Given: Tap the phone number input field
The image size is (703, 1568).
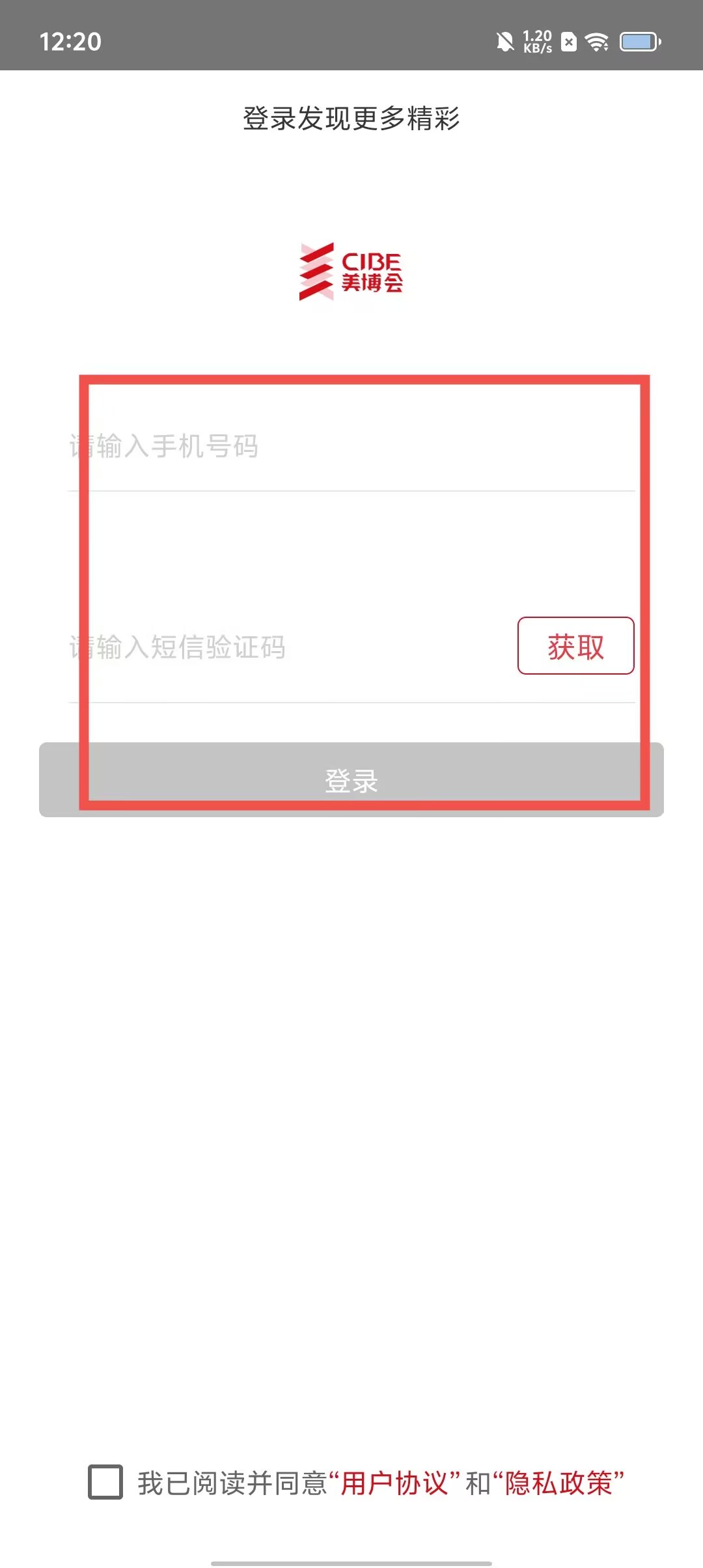Looking at the screenshot, I should click(x=351, y=447).
